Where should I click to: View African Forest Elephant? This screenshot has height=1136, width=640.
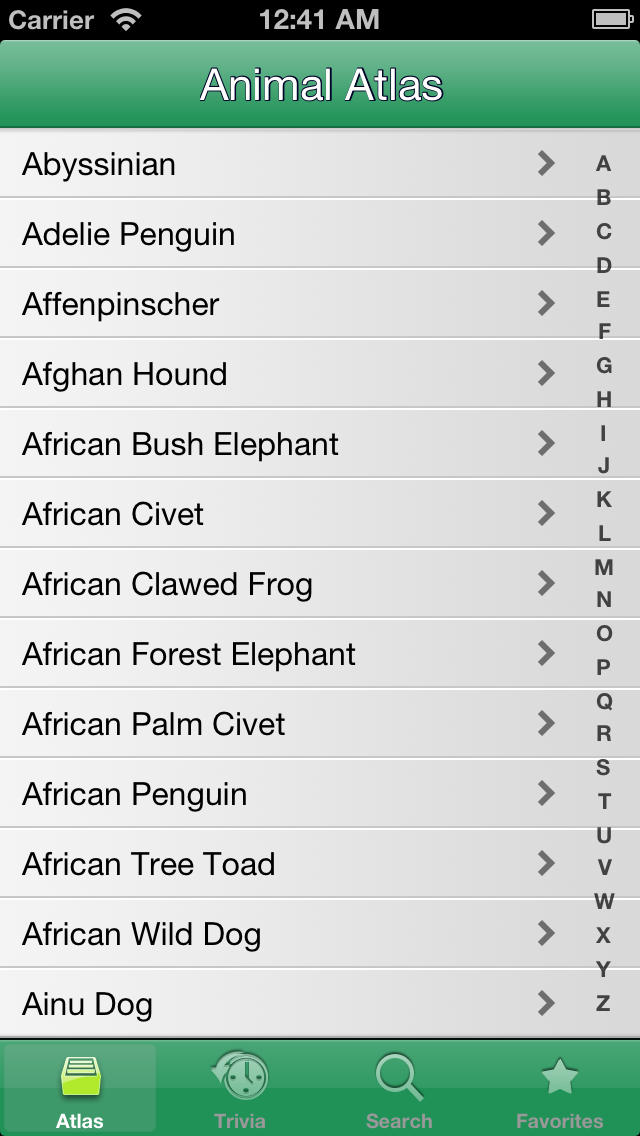point(290,653)
